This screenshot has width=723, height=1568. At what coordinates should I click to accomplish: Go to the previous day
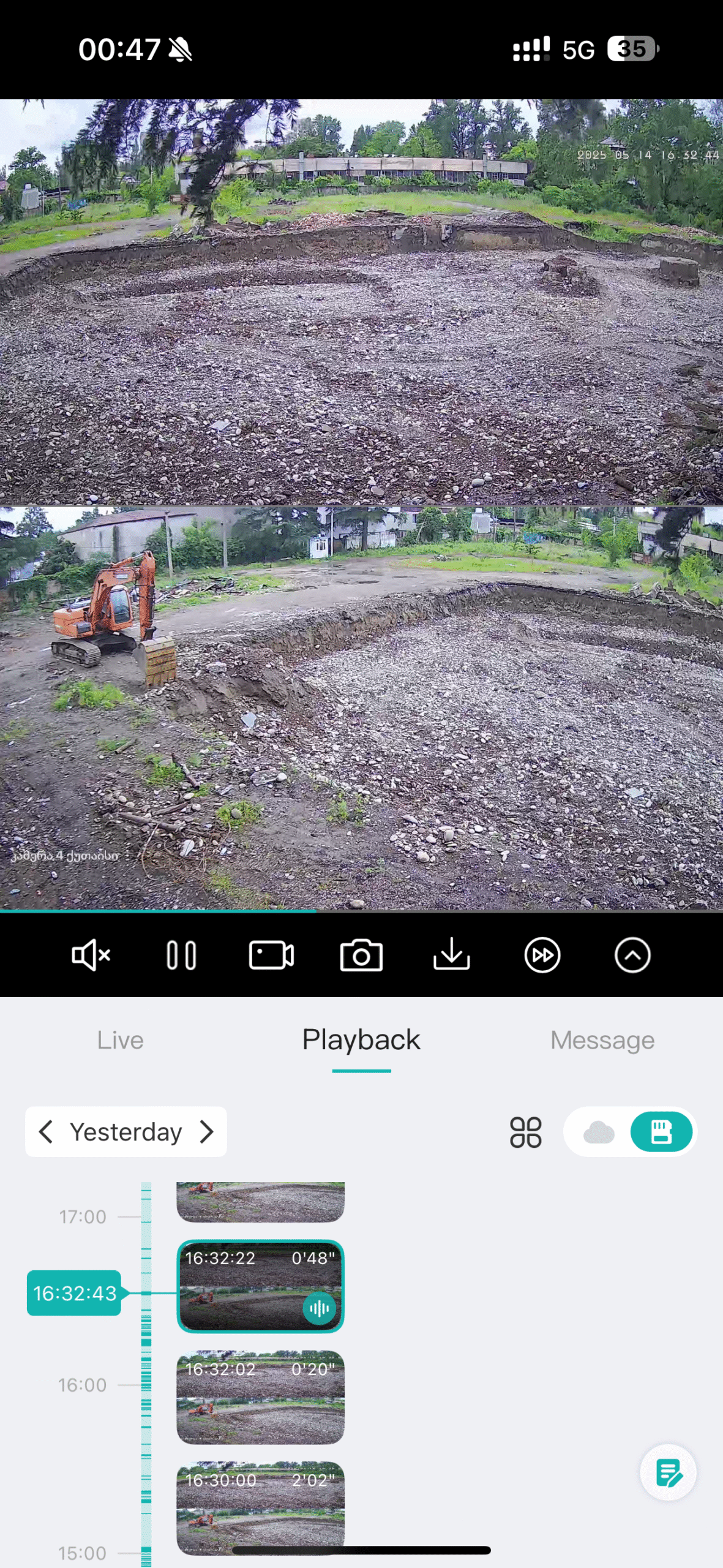(46, 1131)
